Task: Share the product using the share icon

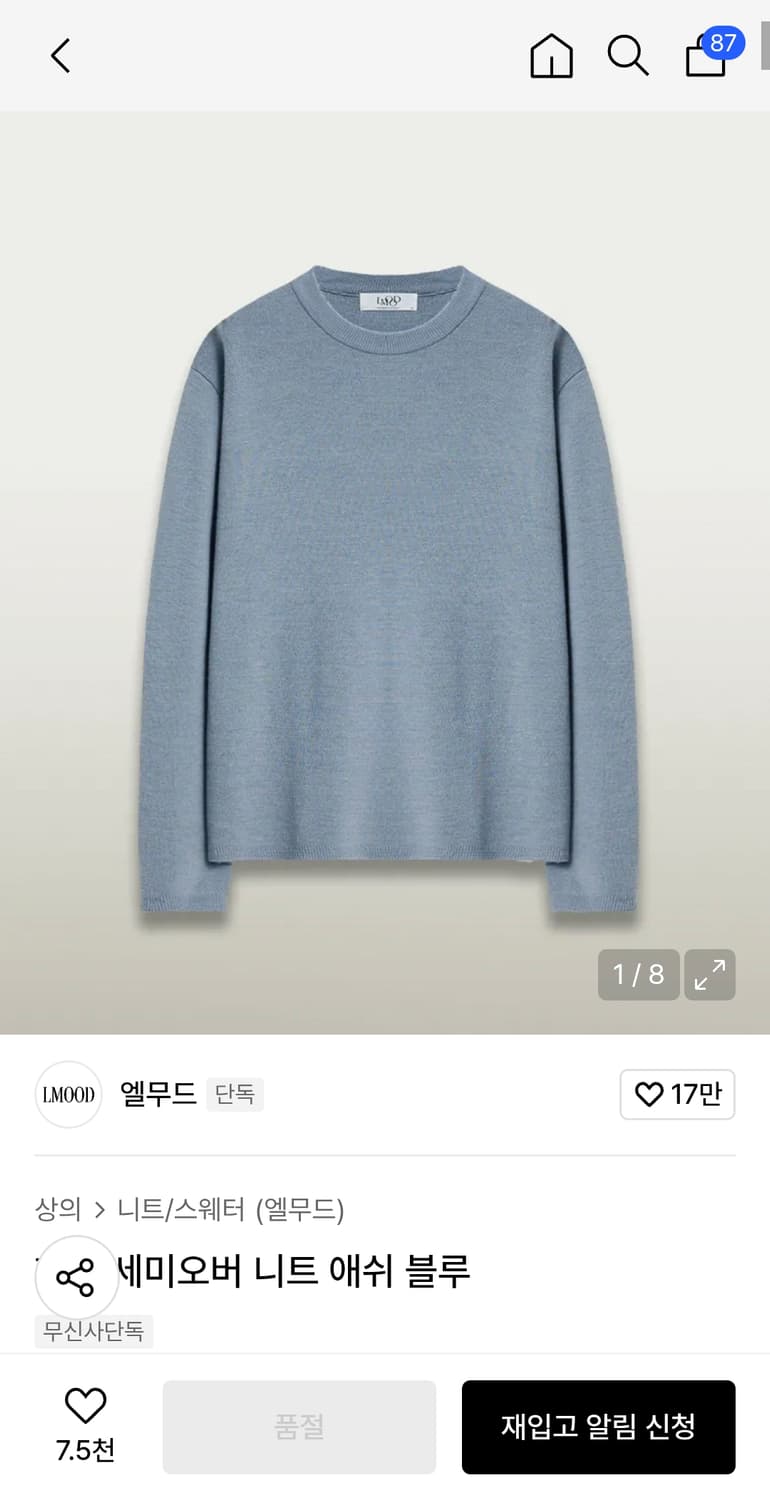Action: point(77,1277)
